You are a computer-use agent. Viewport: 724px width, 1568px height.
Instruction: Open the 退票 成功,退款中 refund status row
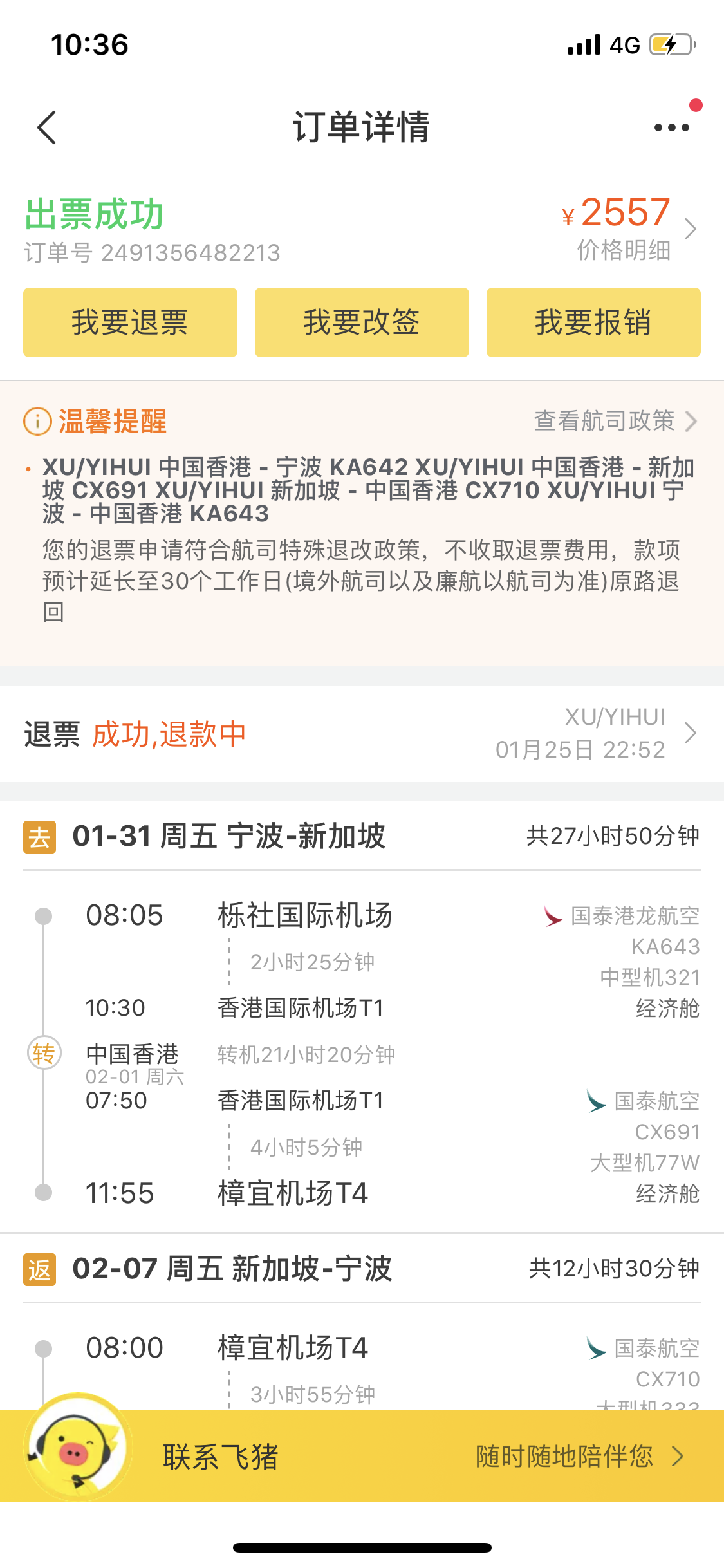click(x=362, y=734)
